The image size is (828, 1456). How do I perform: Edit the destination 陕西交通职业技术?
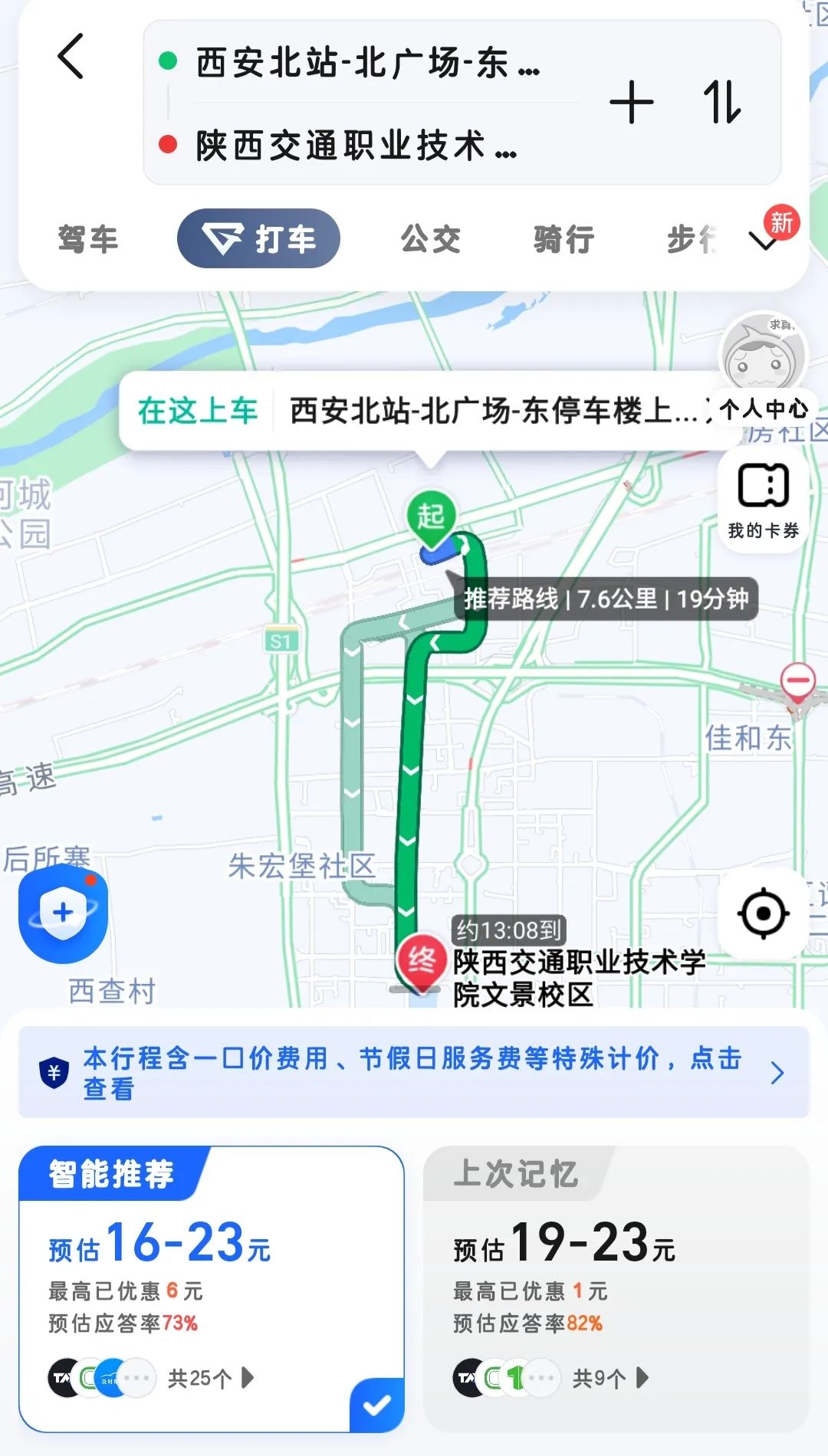tap(356, 146)
